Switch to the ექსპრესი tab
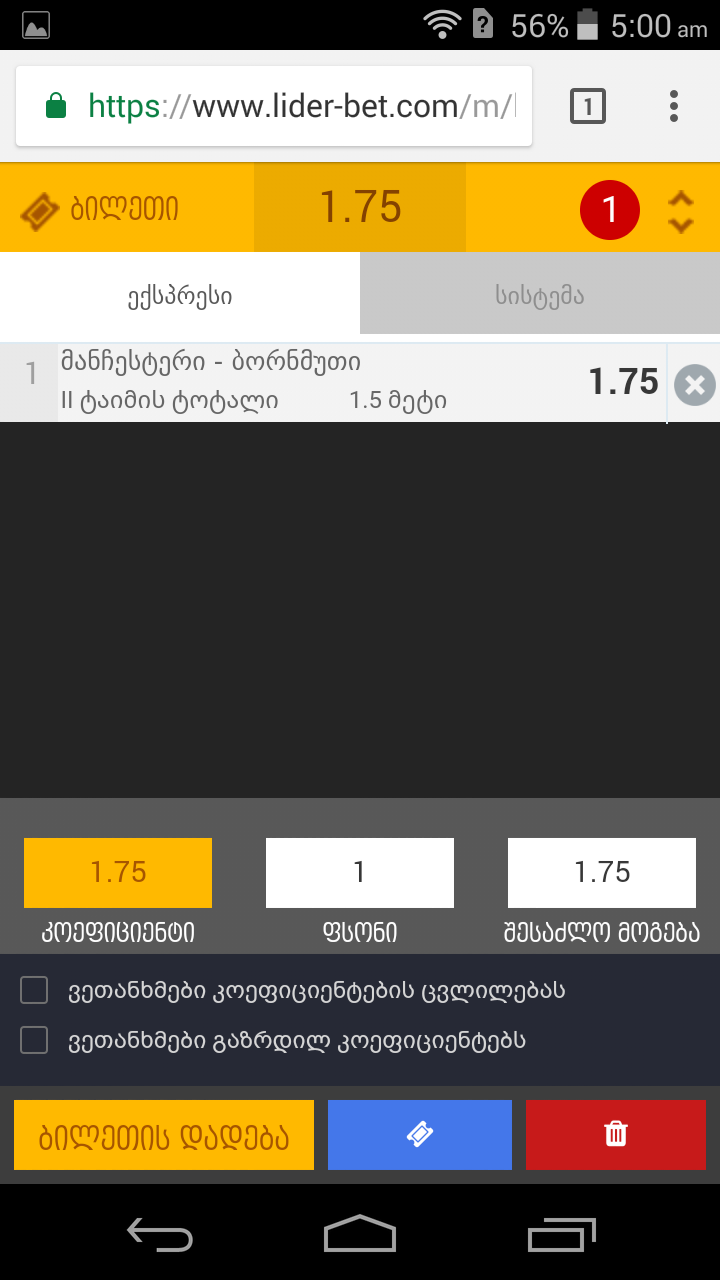This screenshot has height=1280, width=720. coord(180,295)
